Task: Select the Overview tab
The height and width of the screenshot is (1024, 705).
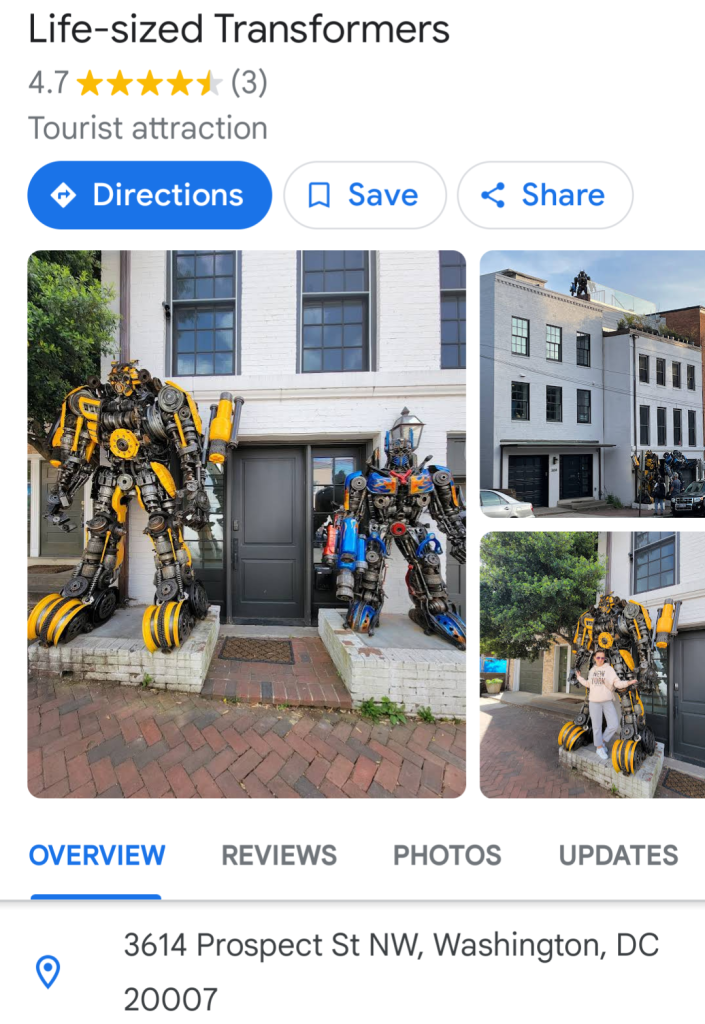Action: click(97, 856)
